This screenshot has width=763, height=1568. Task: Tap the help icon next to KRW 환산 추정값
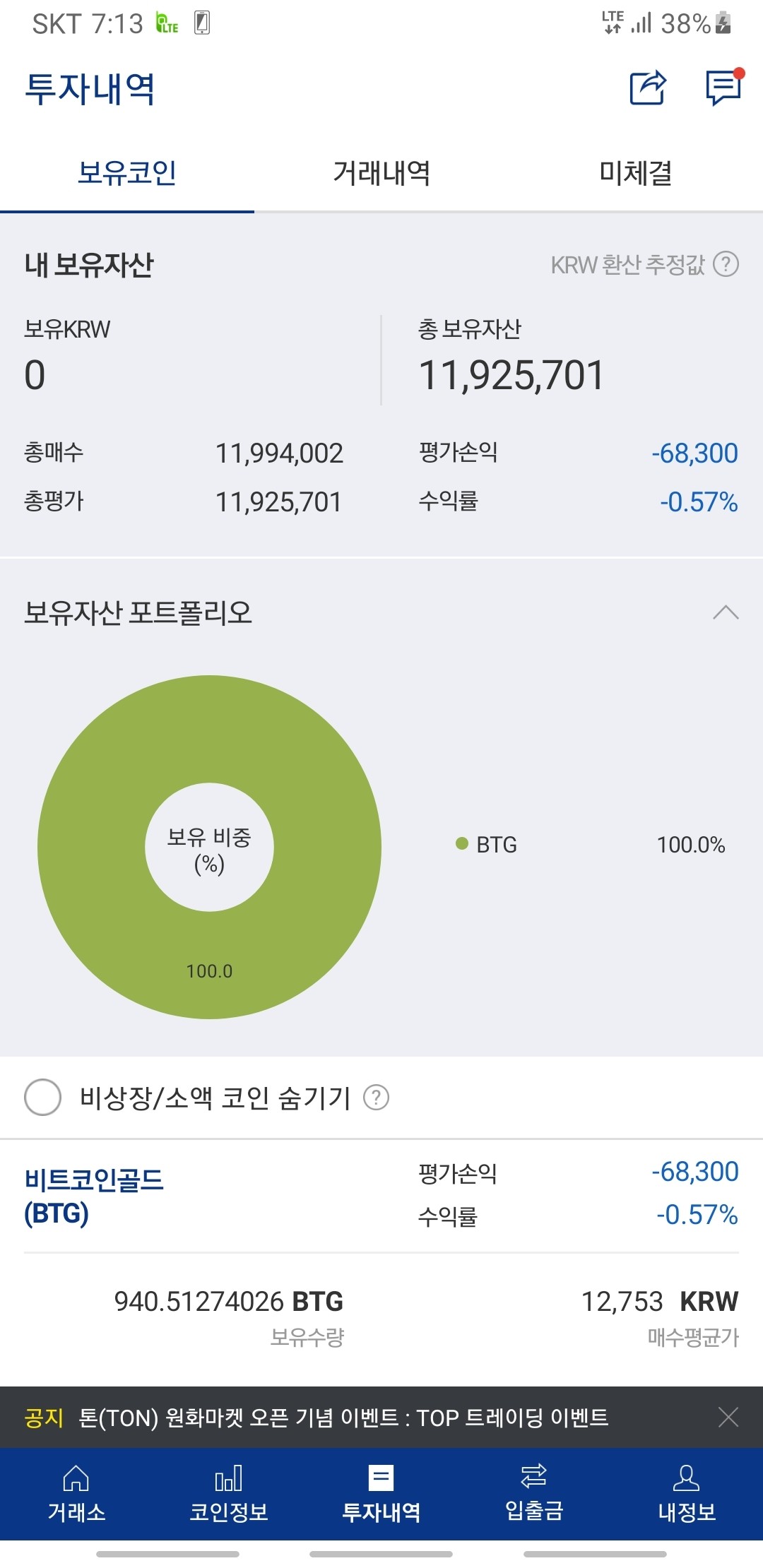[727, 266]
